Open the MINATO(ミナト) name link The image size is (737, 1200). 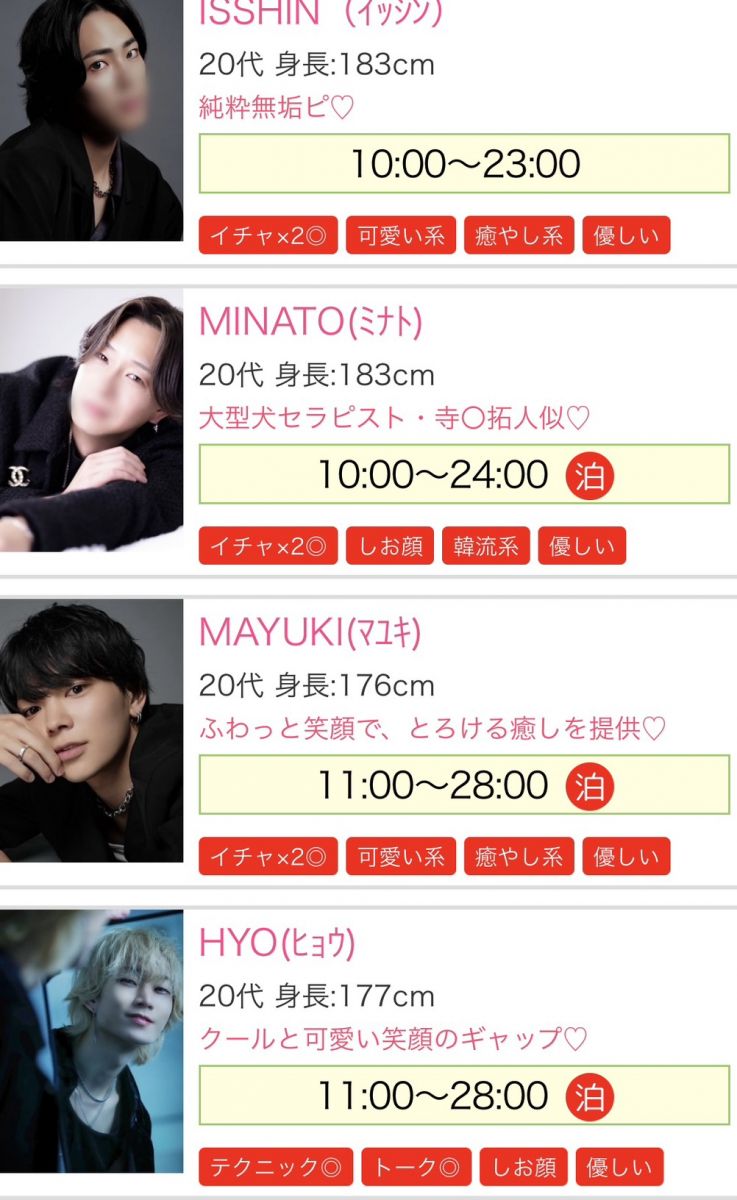pyautogui.click(x=311, y=322)
